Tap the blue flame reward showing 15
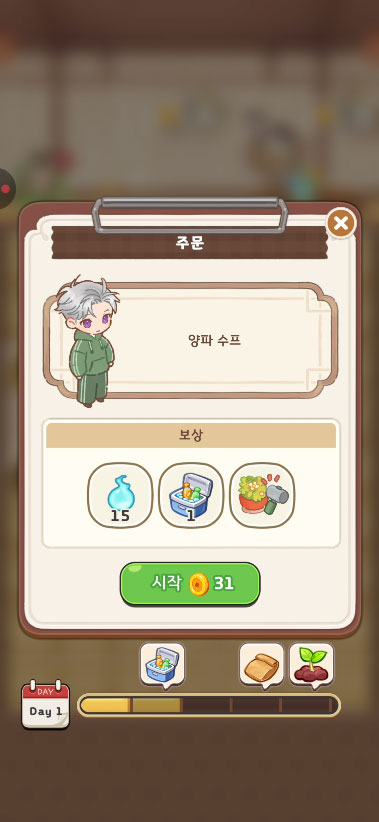Viewport: 379px width, 822px height. 120,495
